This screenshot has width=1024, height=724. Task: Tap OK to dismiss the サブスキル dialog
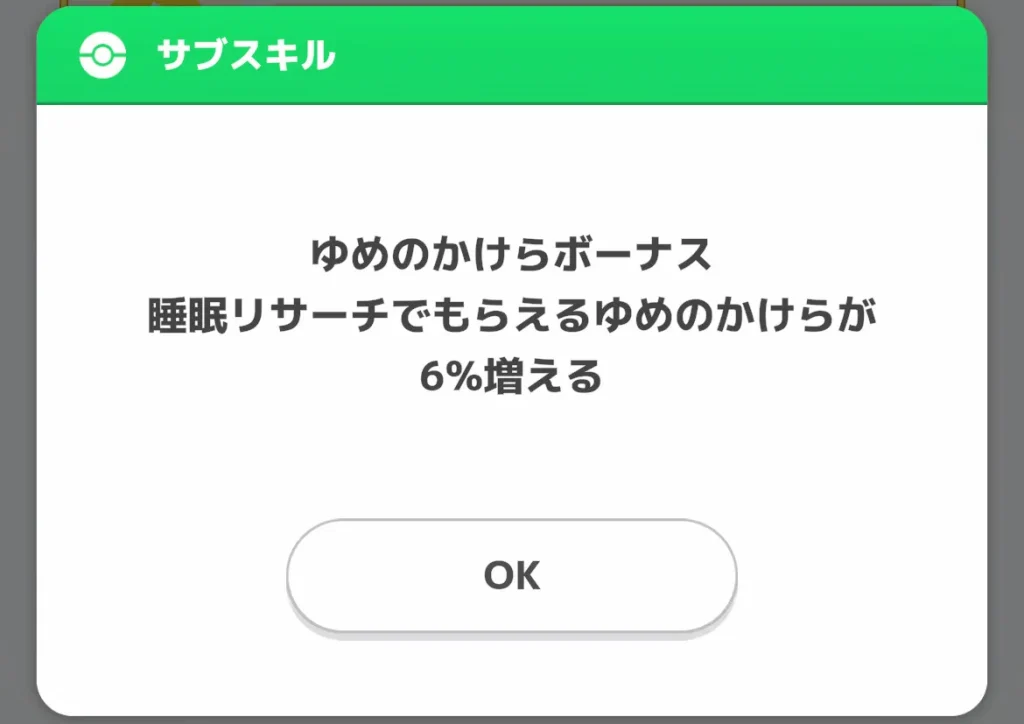click(511, 575)
